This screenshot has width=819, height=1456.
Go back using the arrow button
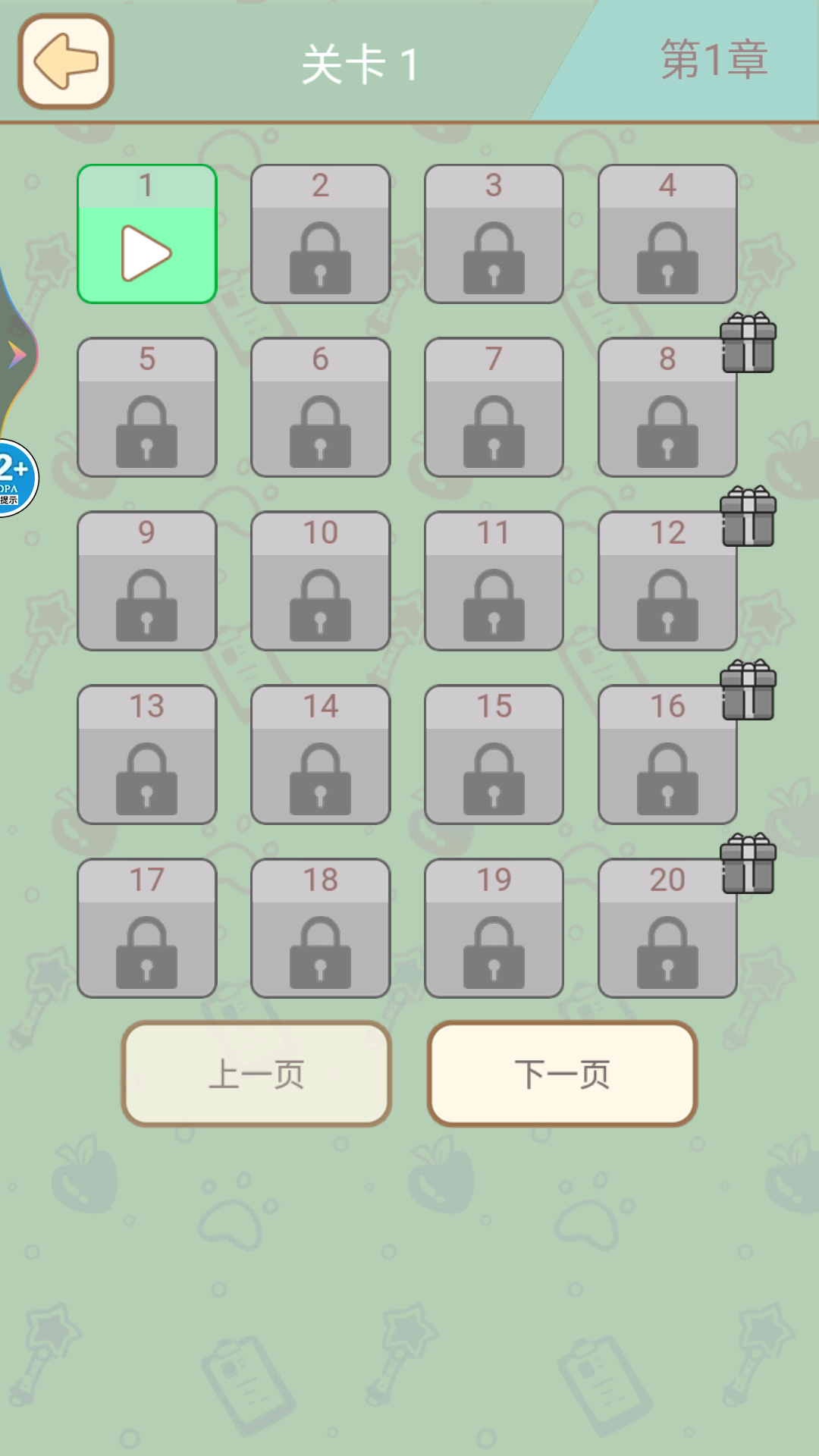click(66, 61)
